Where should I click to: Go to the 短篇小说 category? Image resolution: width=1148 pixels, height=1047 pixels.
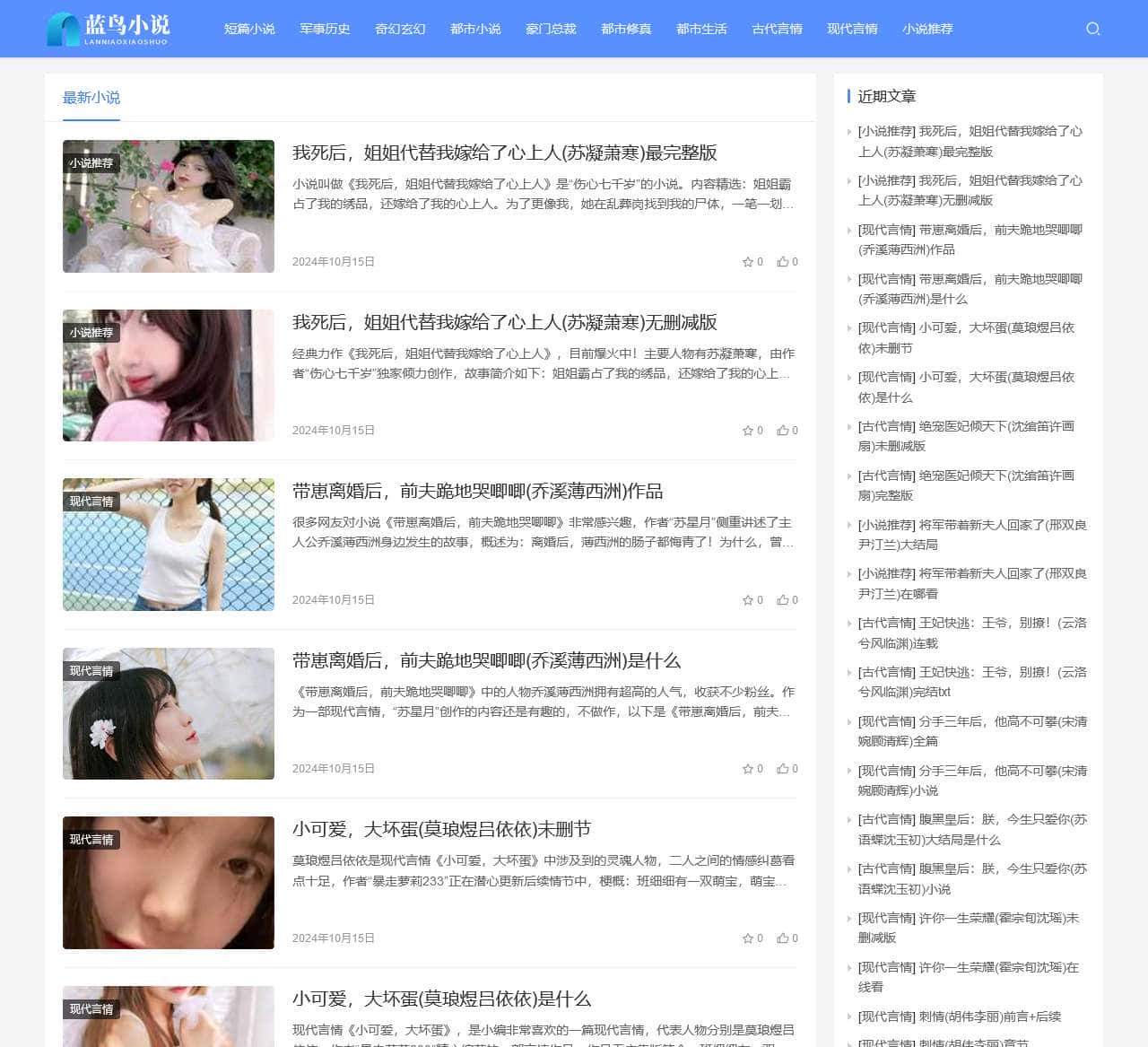click(249, 29)
